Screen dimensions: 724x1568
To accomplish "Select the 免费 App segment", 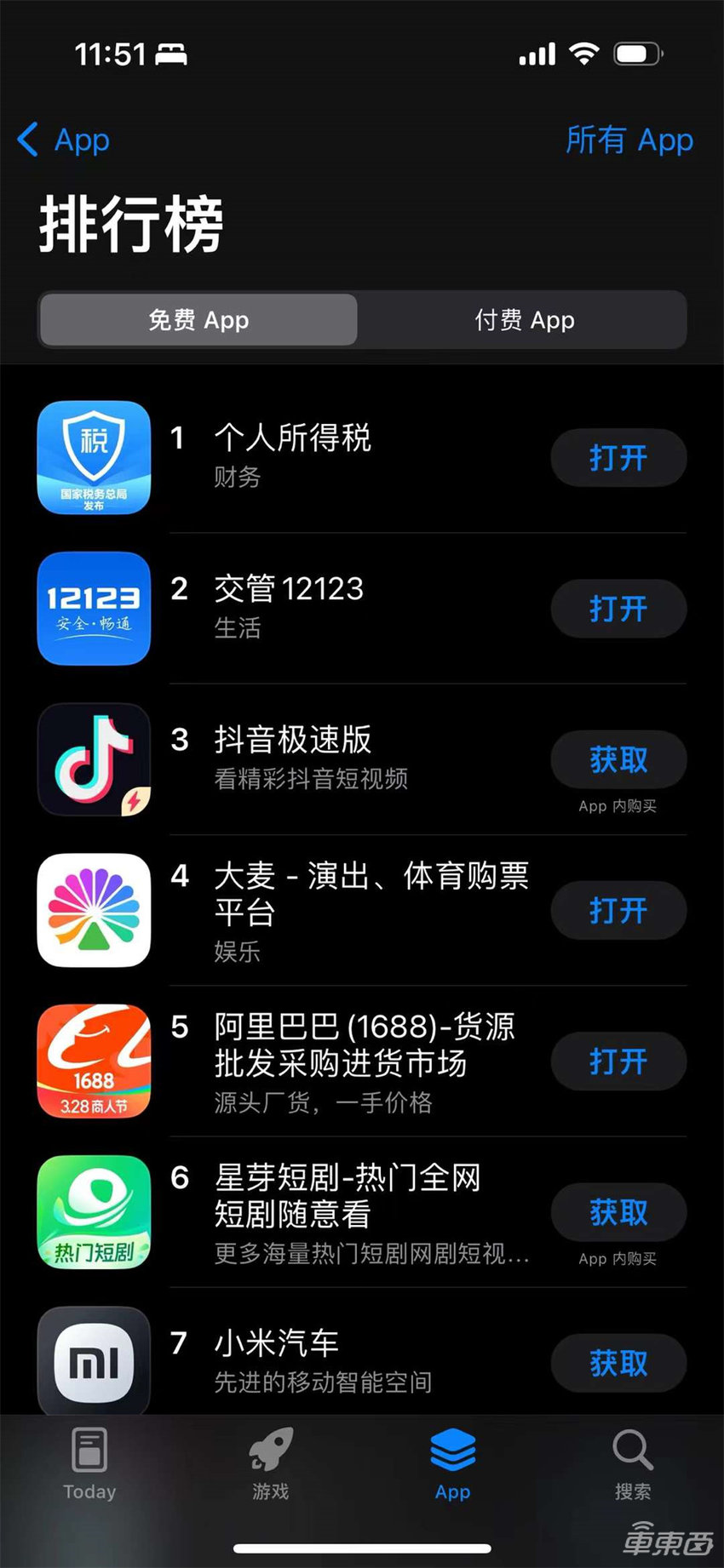I will point(198,320).
